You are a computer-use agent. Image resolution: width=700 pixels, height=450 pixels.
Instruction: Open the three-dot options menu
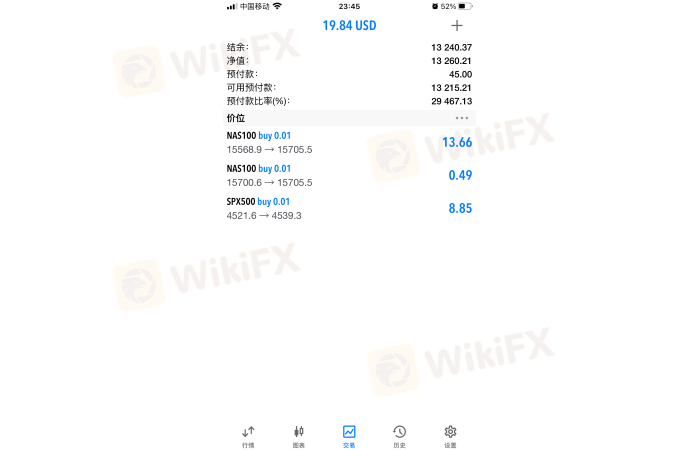click(461, 118)
